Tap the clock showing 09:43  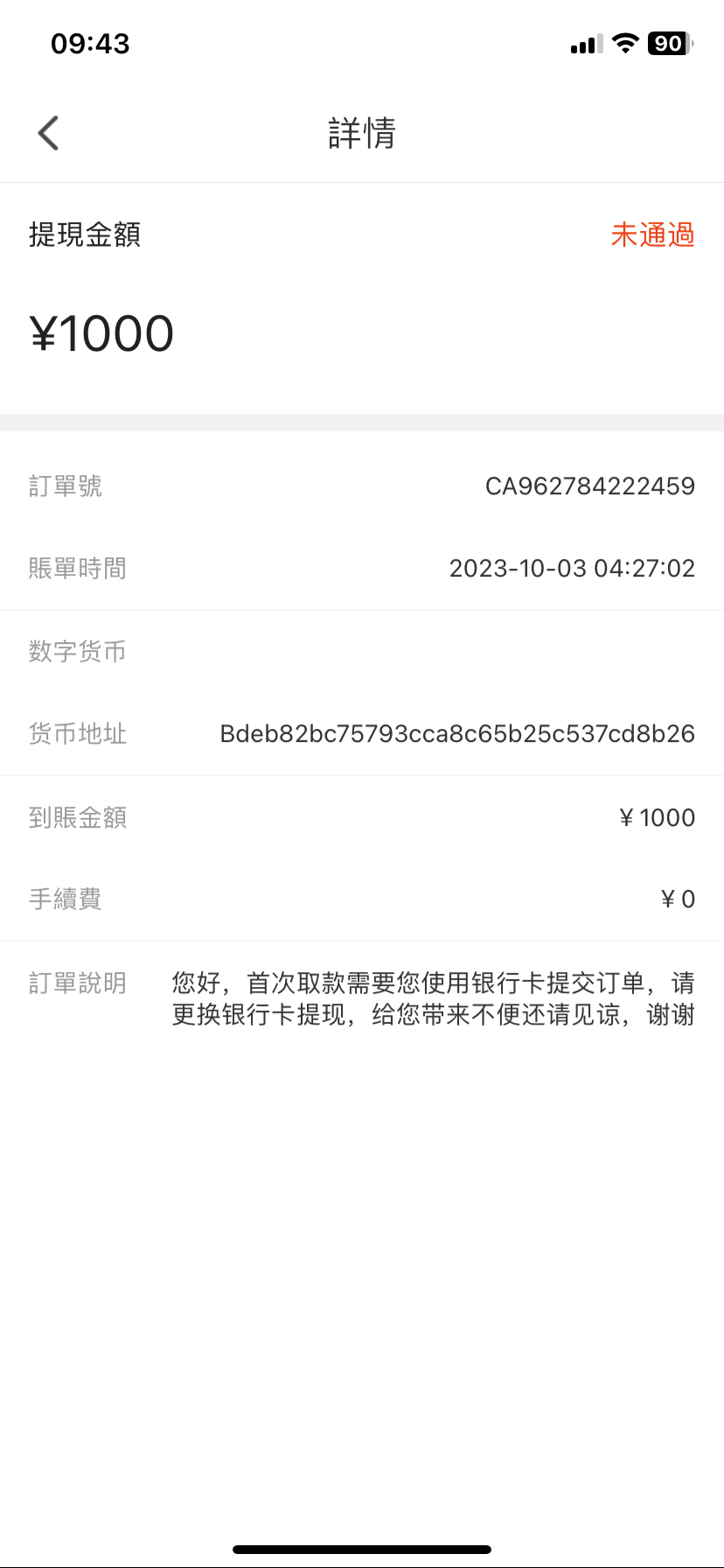tap(89, 44)
